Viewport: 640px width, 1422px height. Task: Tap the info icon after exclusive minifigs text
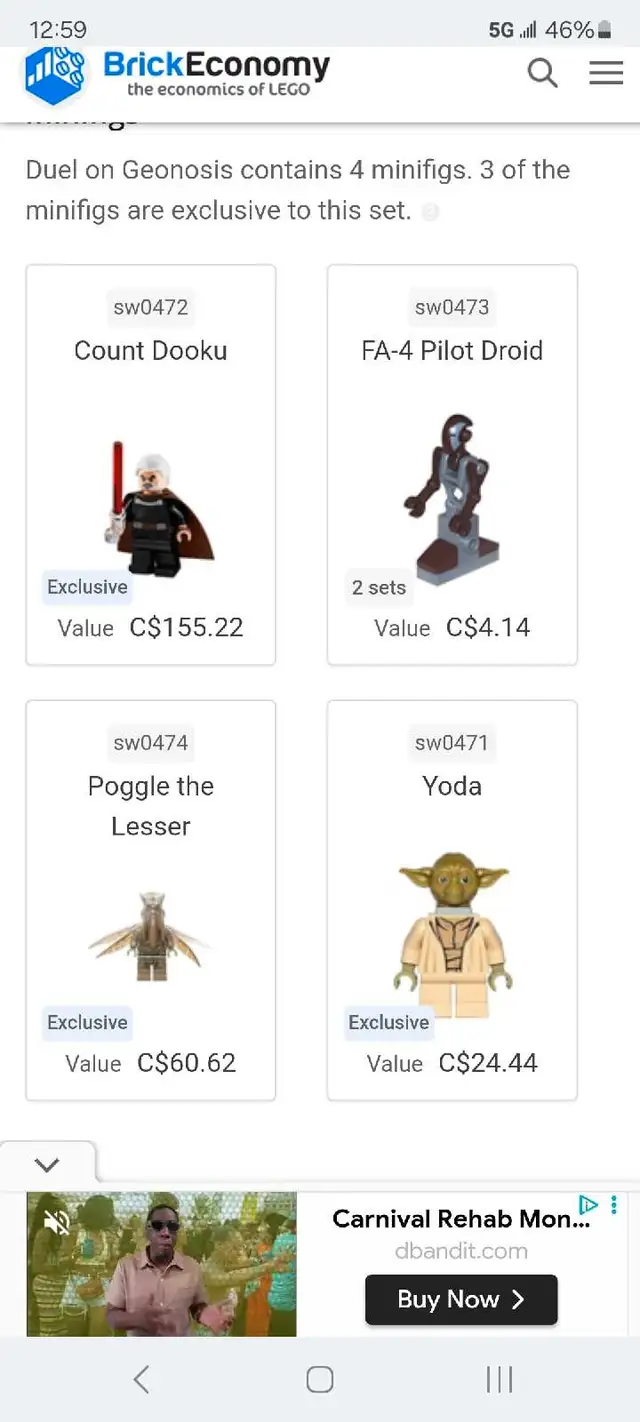tap(430, 212)
